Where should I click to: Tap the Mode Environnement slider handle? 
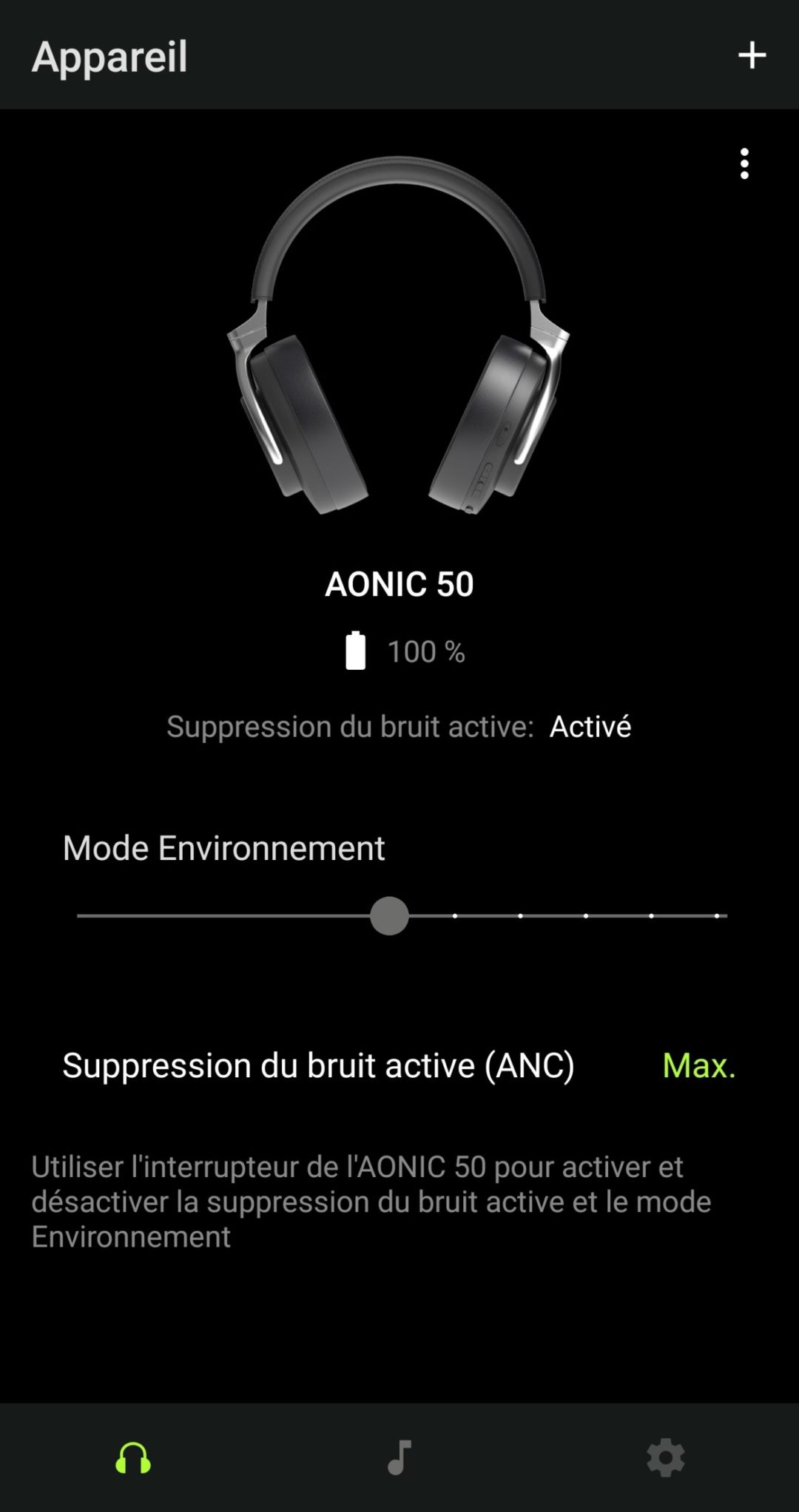pyautogui.click(x=389, y=916)
